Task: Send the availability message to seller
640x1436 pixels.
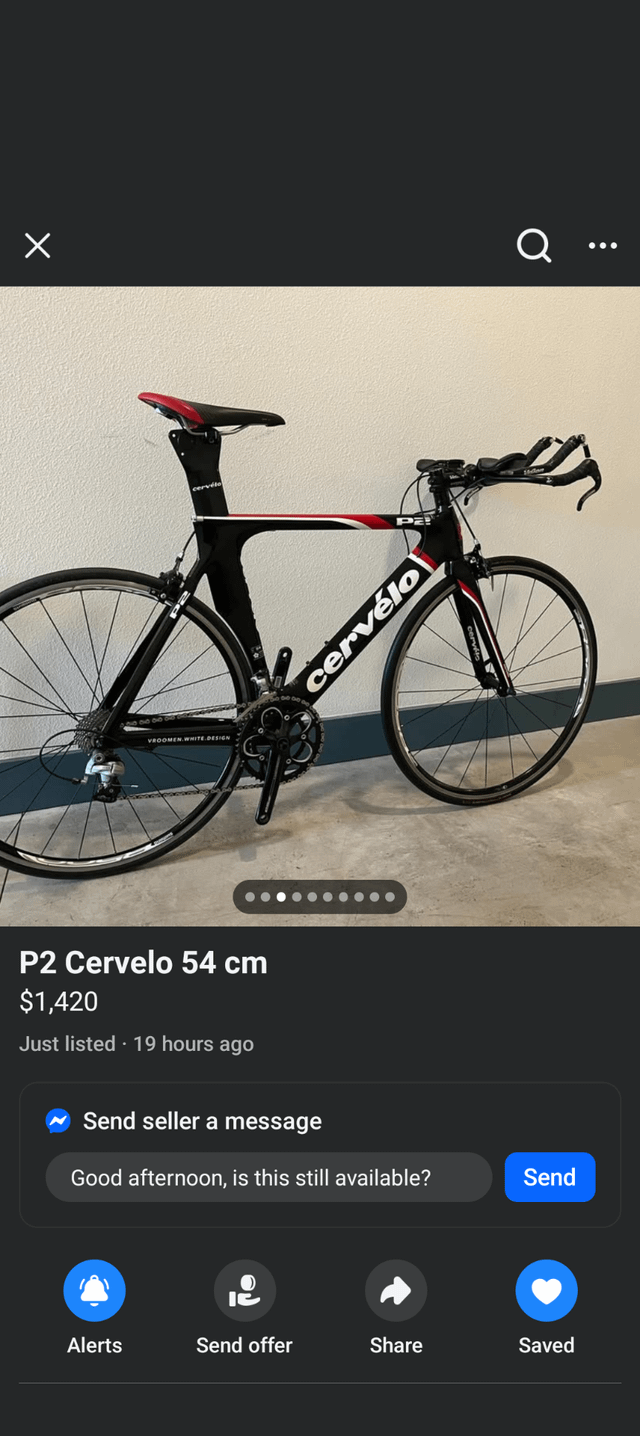Action: click(x=549, y=1177)
